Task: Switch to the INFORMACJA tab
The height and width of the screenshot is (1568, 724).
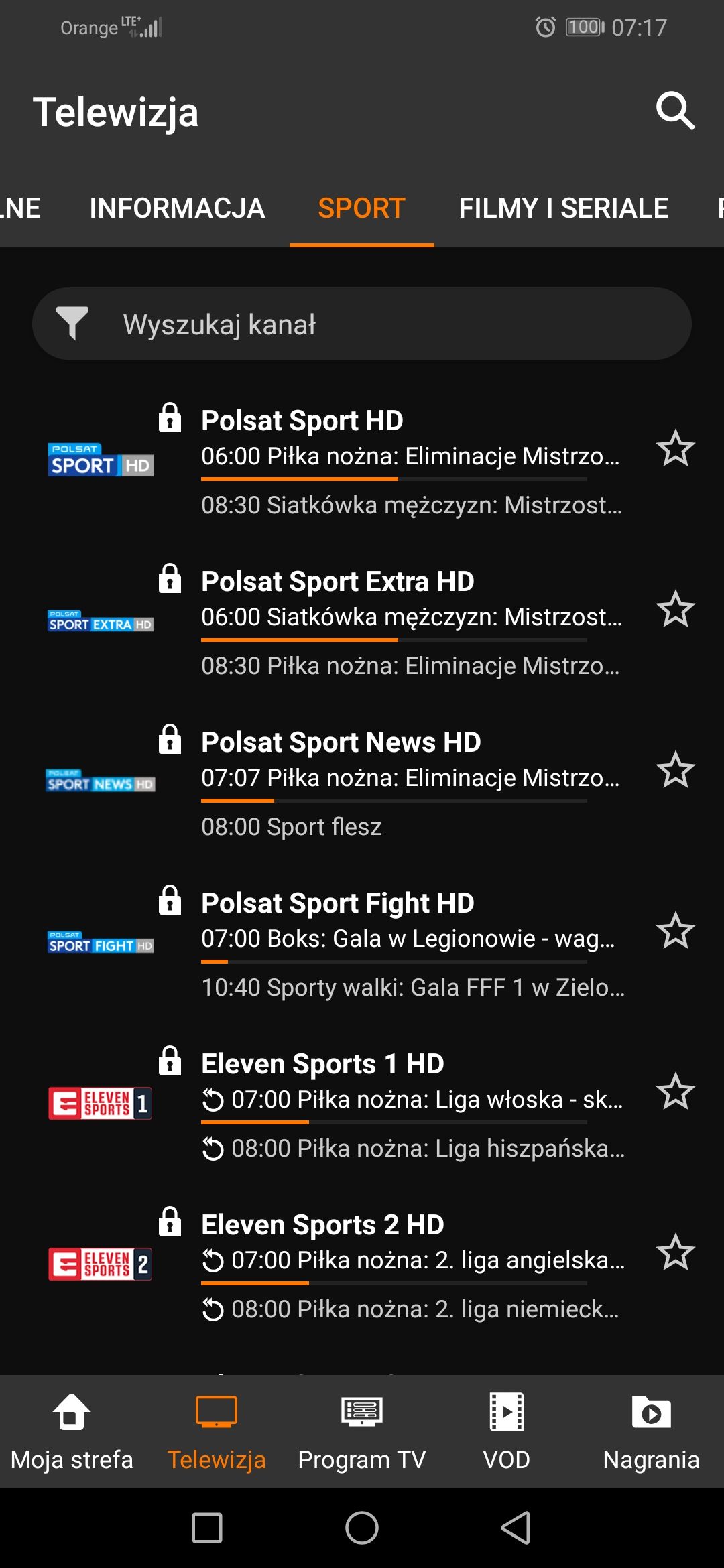Action: 177,208
